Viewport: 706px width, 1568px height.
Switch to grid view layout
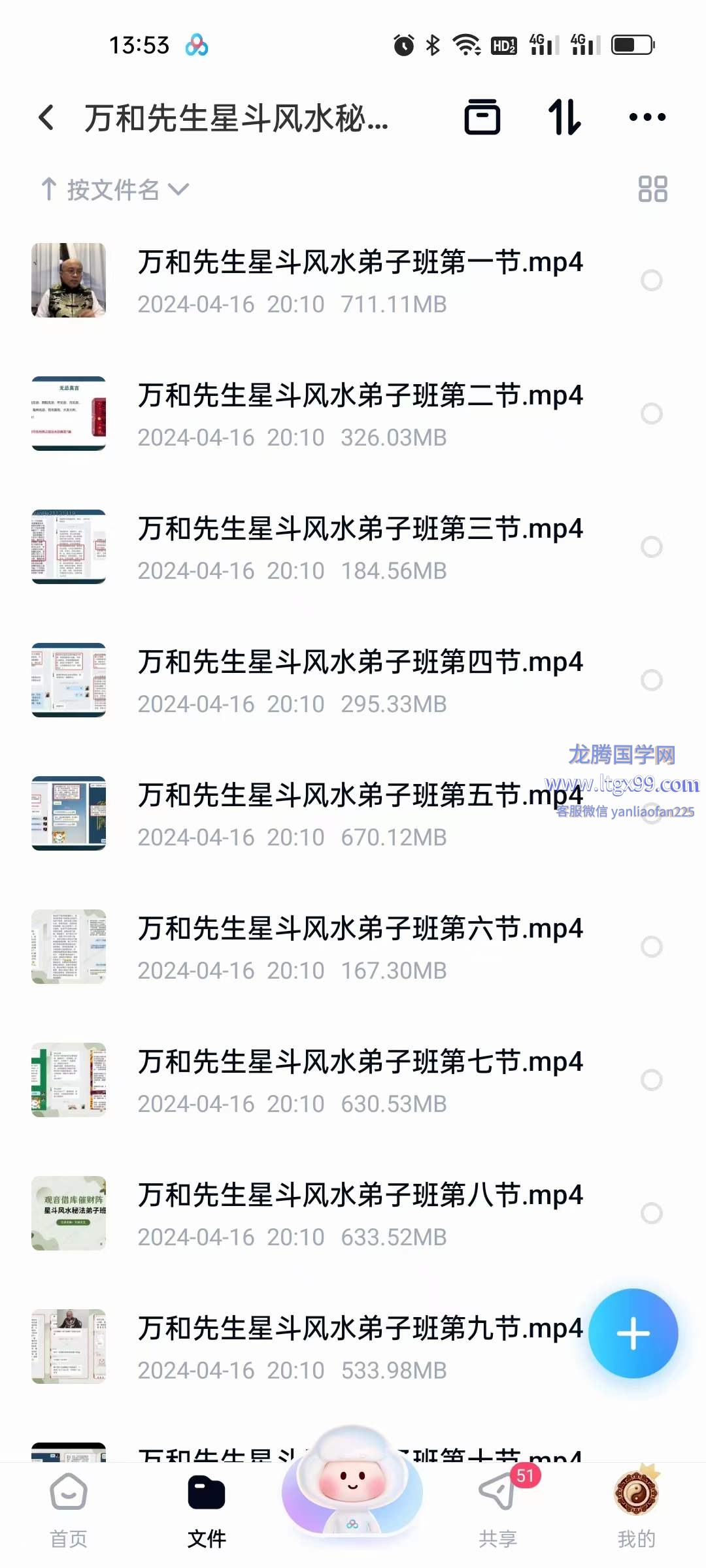[652, 189]
